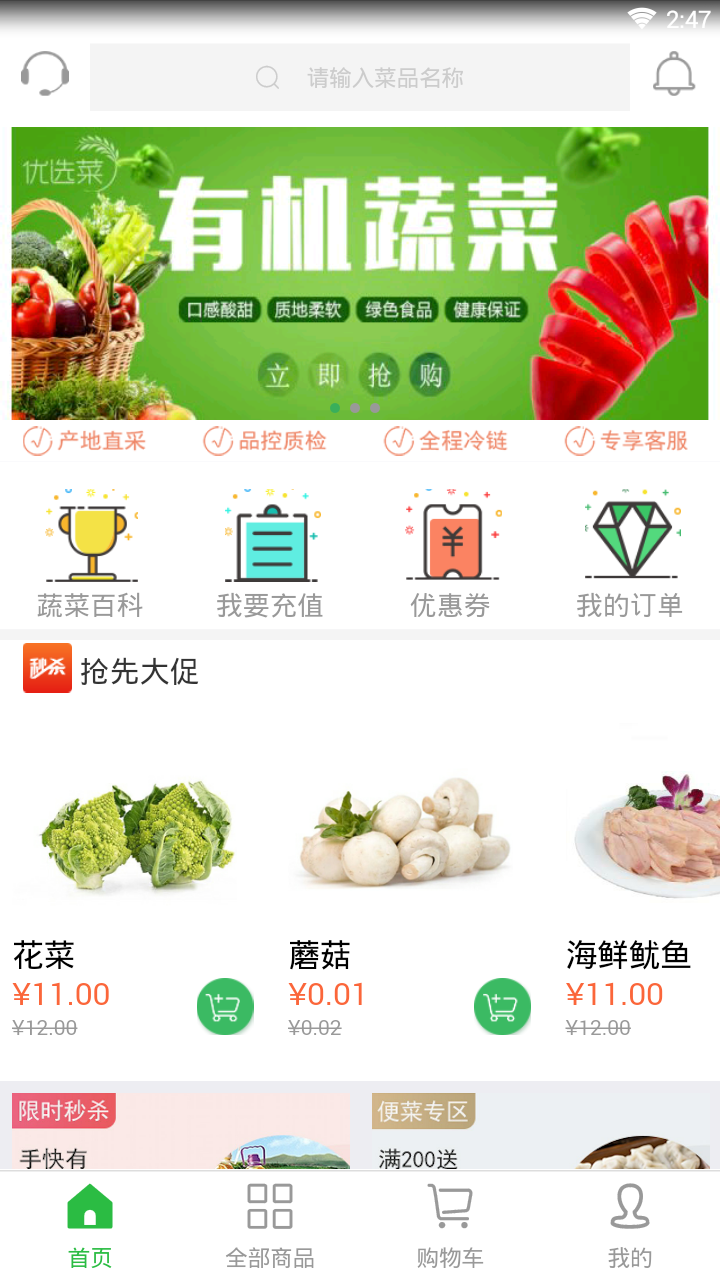The width and height of the screenshot is (720, 1280).
Task: Add 蘑菇 to cart with green cart button
Action: click(502, 1007)
